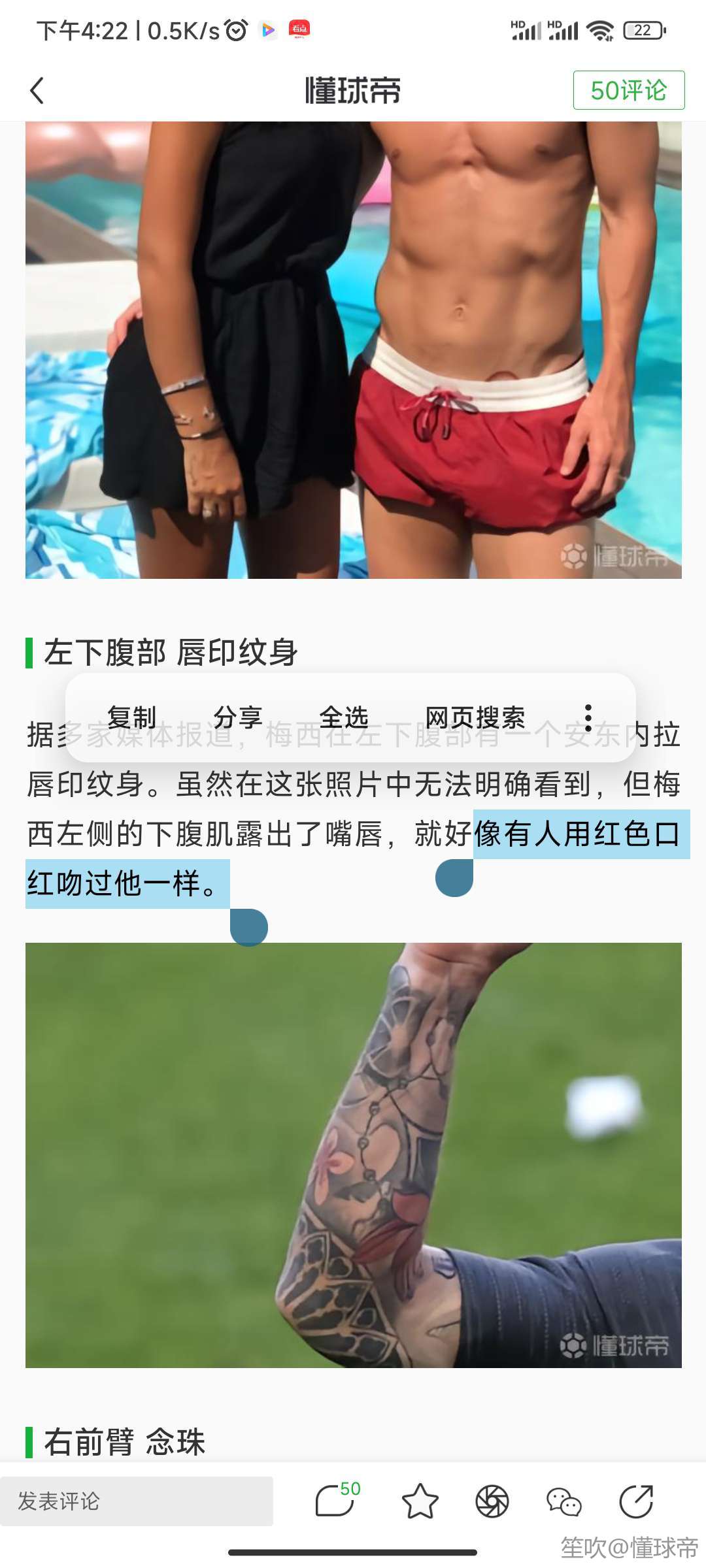Open more options in the selection menu
The width and height of the screenshot is (706, 1568).
click(588, 717)
